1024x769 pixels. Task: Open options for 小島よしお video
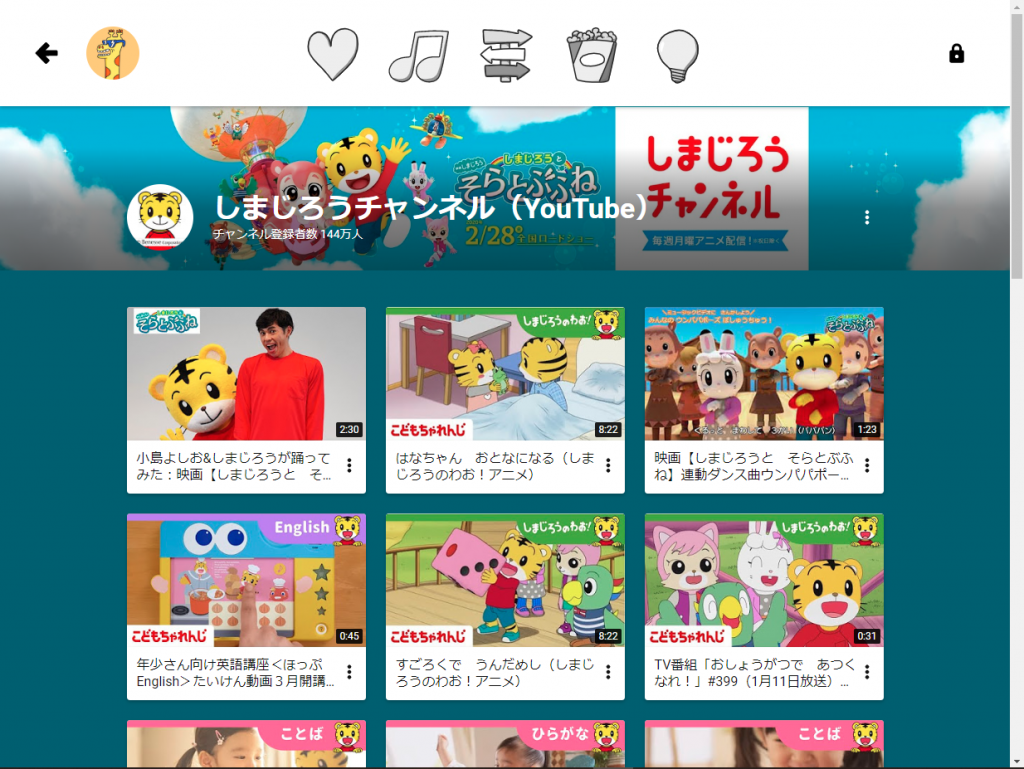[x=350, y=466]
